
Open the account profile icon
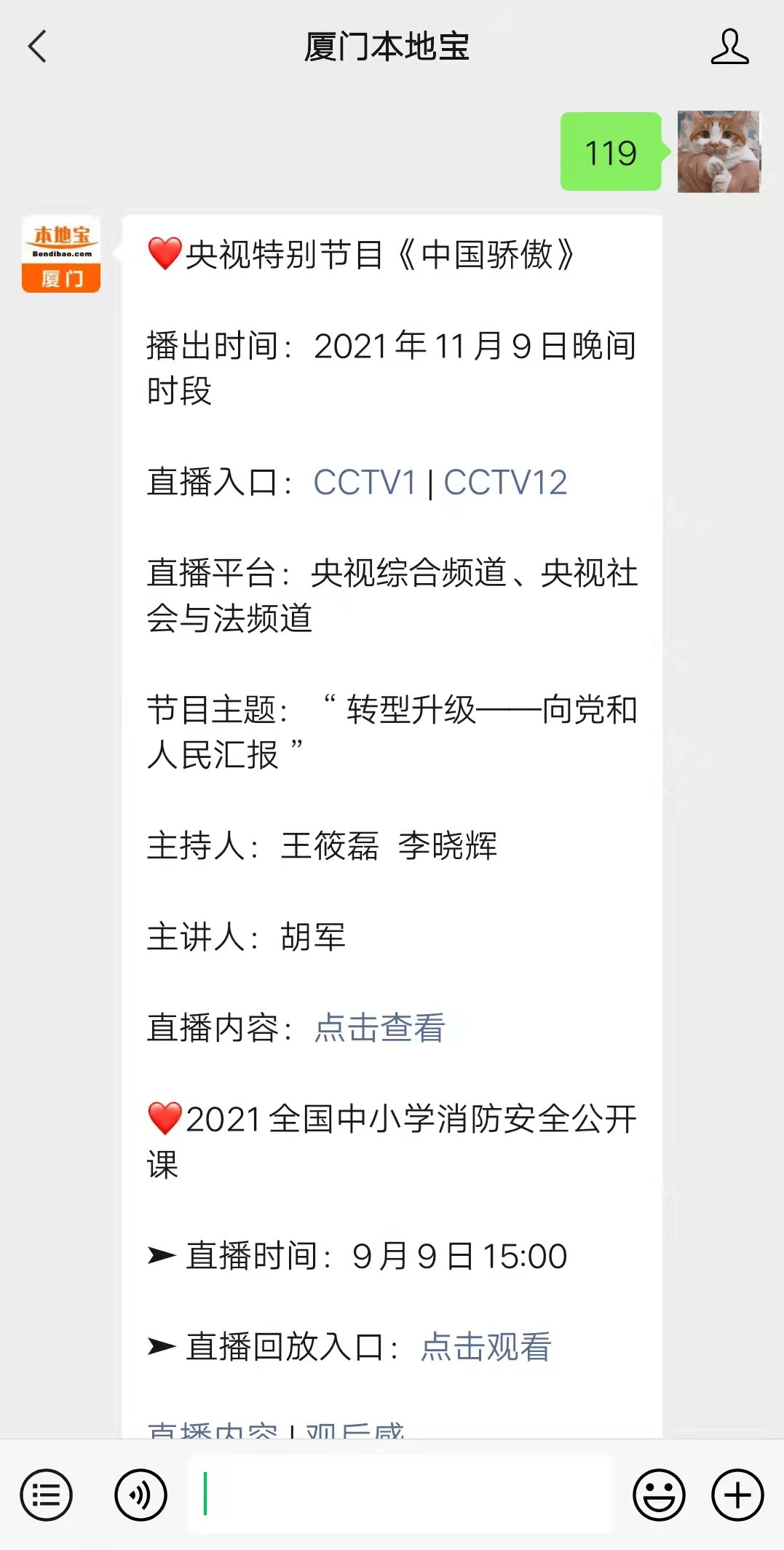tap(729, 47)
